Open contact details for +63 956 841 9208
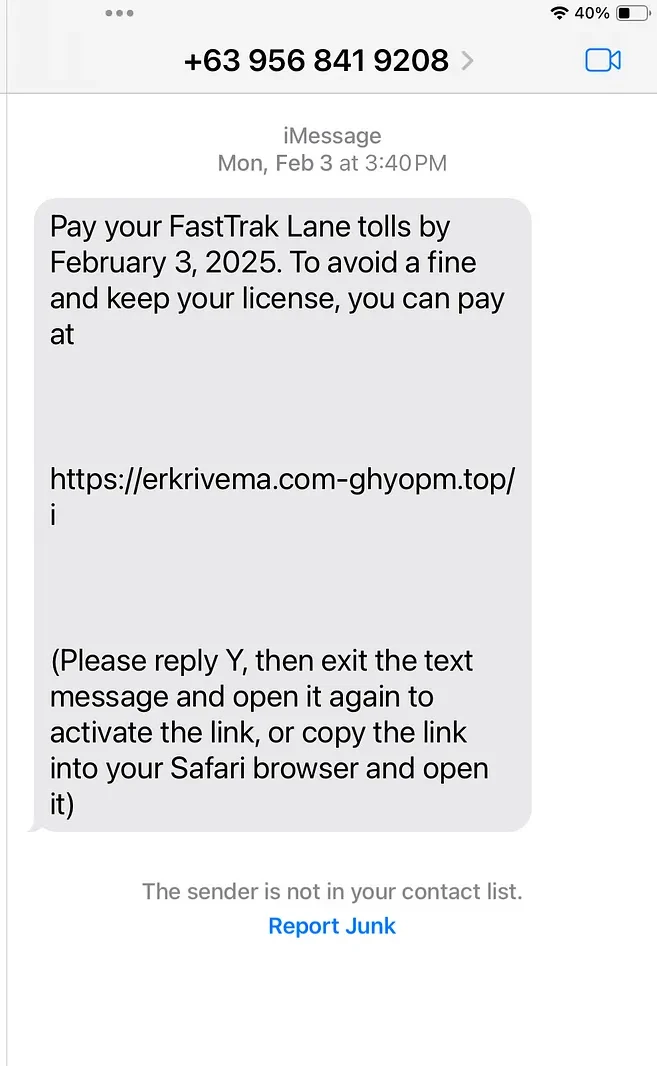The image size is (657, 1066). pyautogui.click(x=328, y=61)
